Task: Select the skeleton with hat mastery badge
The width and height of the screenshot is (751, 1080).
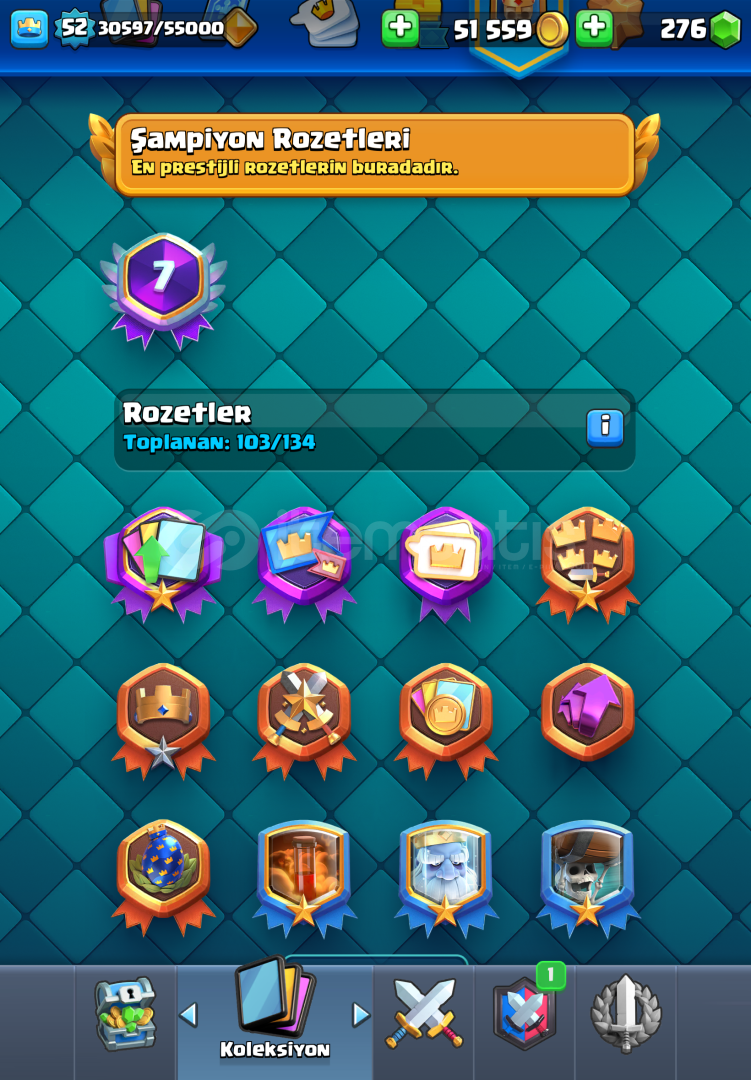Action: (587, 872)
